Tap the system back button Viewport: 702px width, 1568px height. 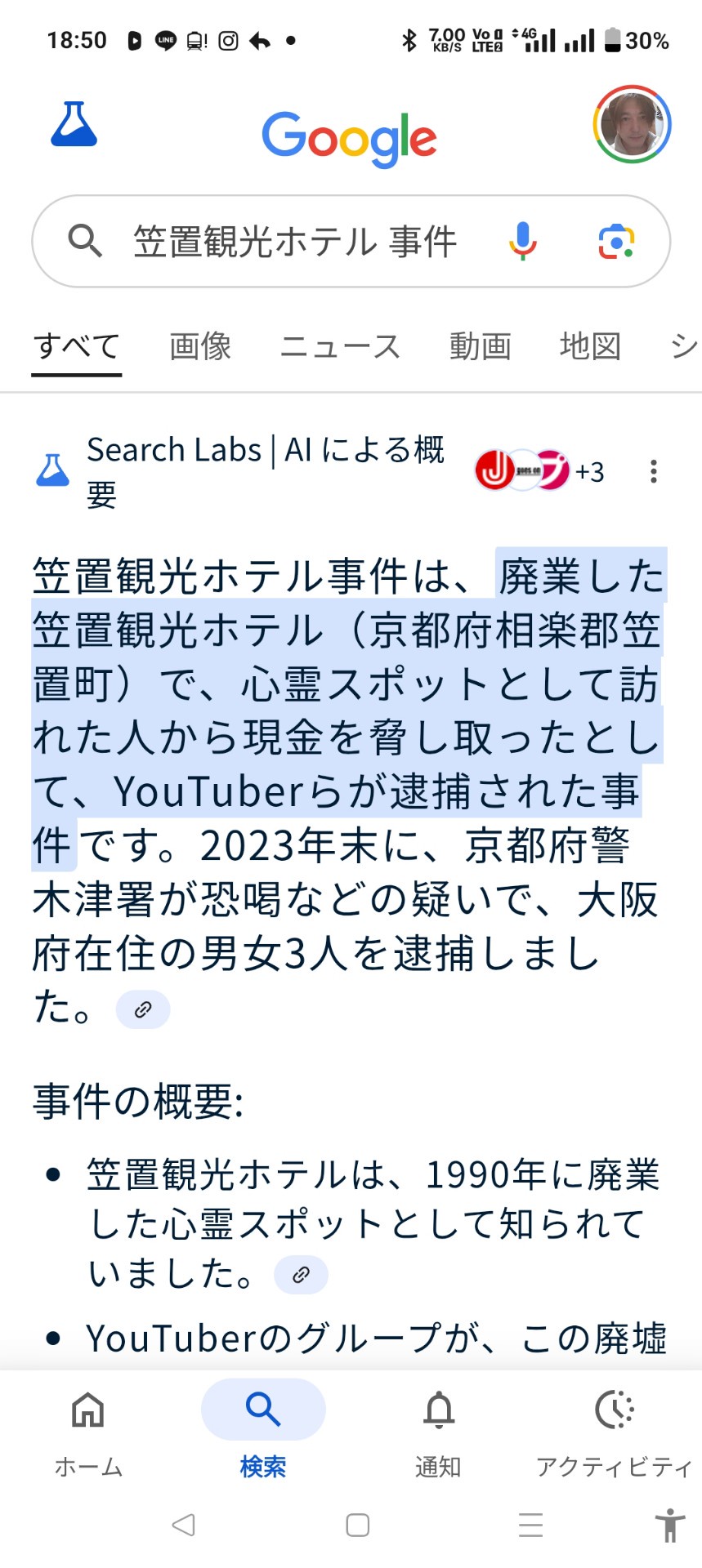(x=184, y=1524)
